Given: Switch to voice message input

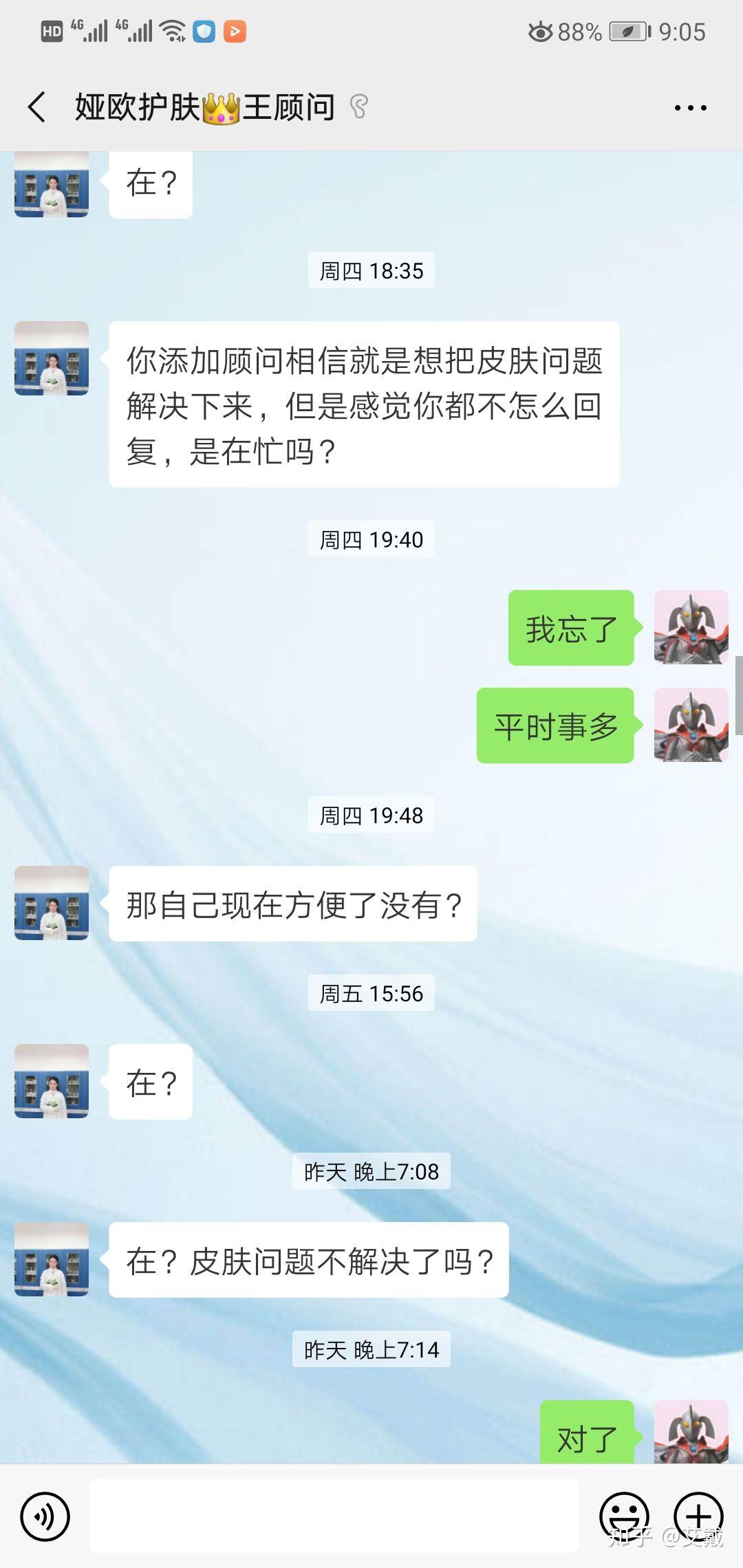Looking at the screenshot, I should [x=45, y=1516].
